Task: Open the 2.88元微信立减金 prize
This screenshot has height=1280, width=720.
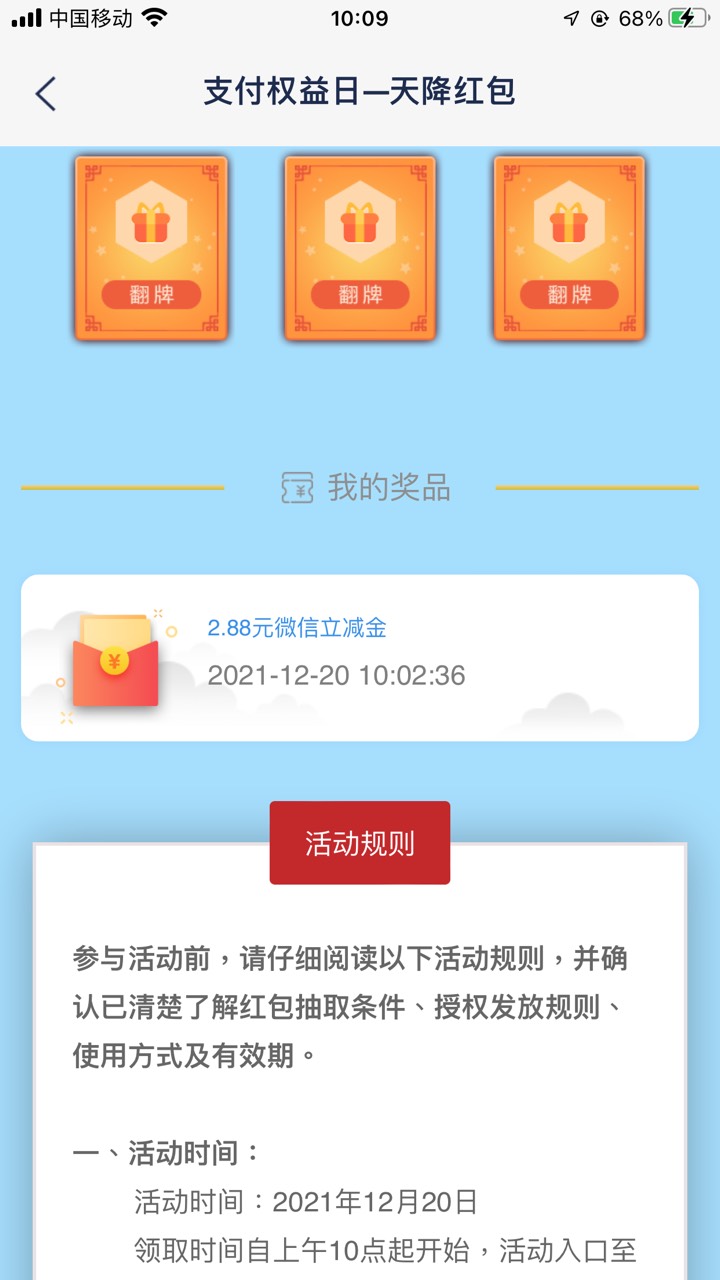Action: [x=297, y=628]
